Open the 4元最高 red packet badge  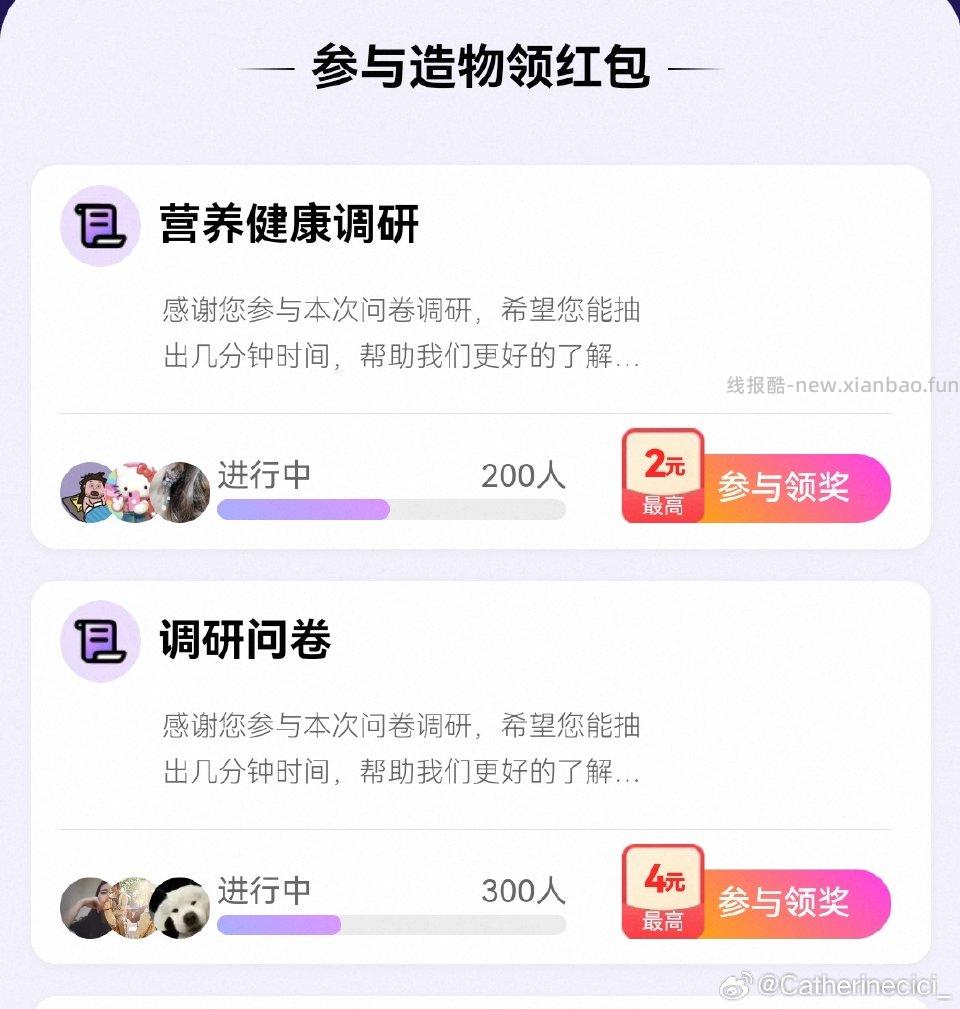(x=663, y=893)
